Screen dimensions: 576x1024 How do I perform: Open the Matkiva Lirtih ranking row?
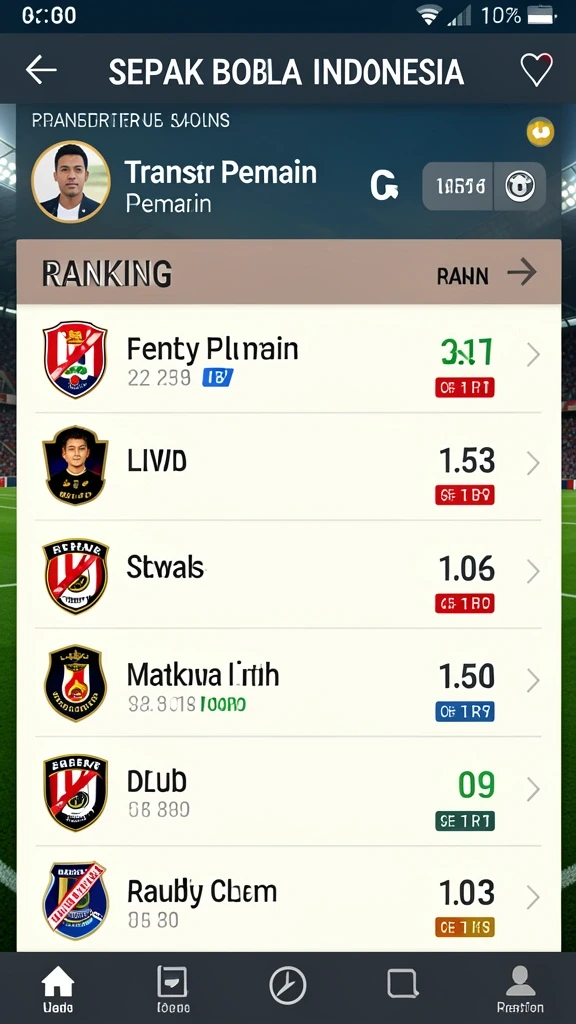pyautogui.click(x=288, y=683)
